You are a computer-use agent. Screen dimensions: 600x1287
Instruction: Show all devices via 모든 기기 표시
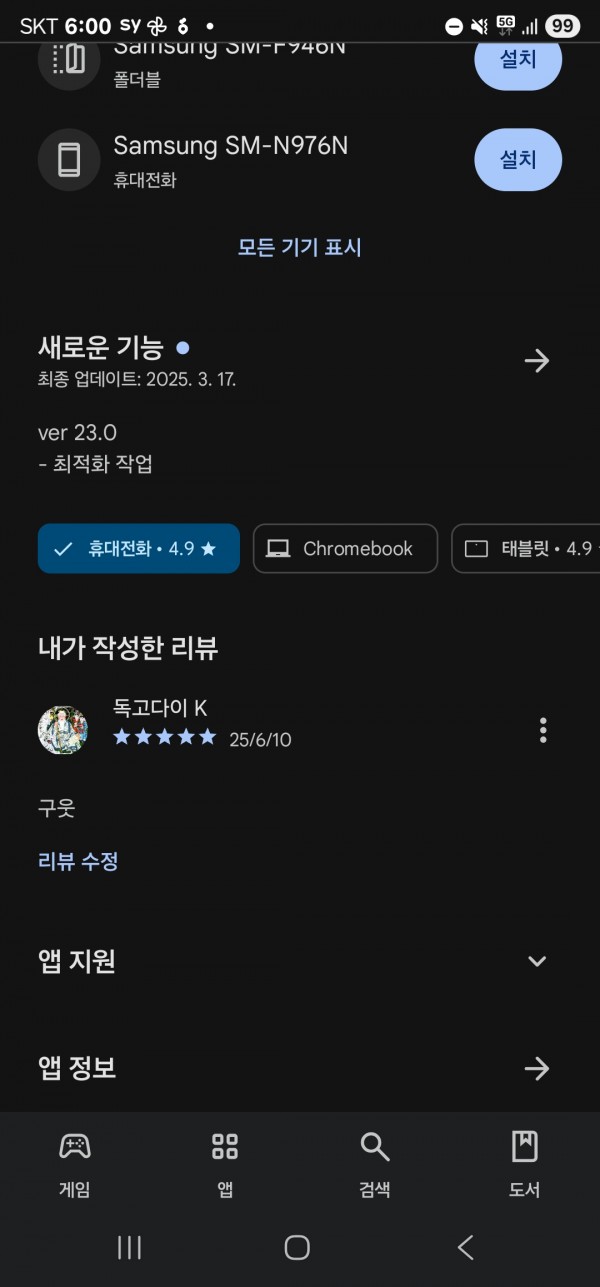[299, 247]
